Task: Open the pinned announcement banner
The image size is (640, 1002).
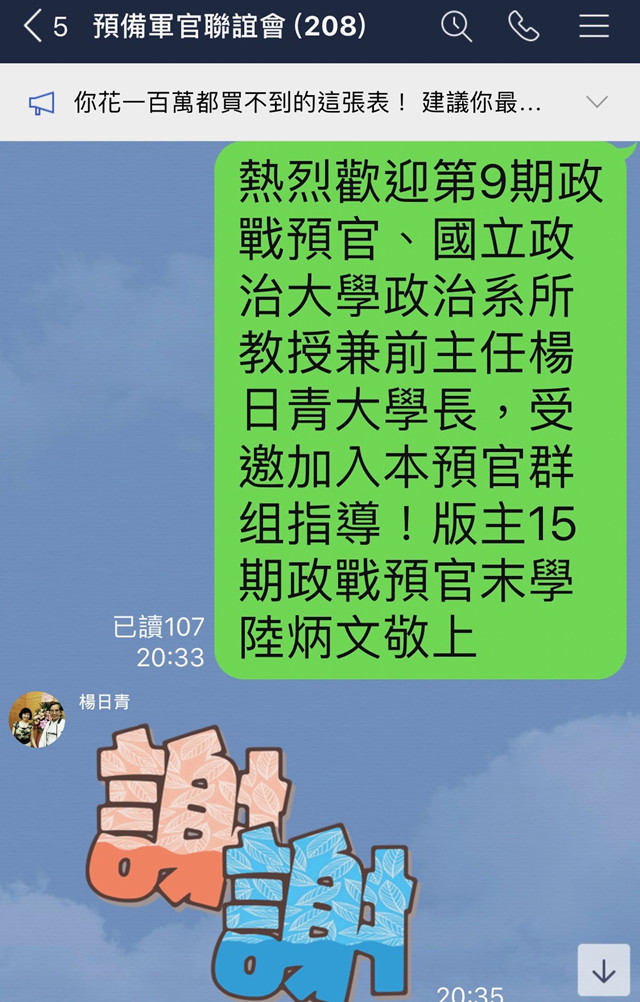Action: point(300,102)
